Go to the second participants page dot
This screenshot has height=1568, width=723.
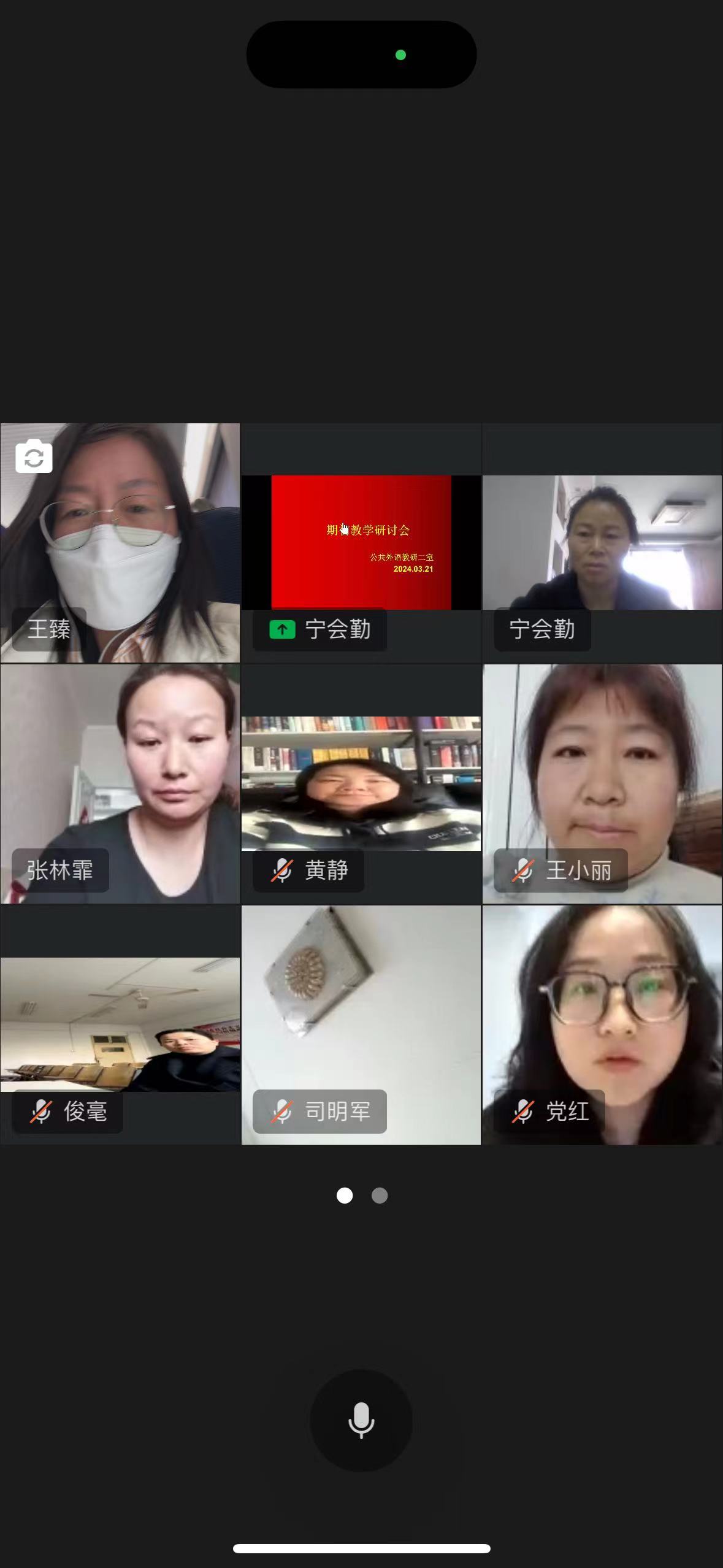coord(380,1195)
